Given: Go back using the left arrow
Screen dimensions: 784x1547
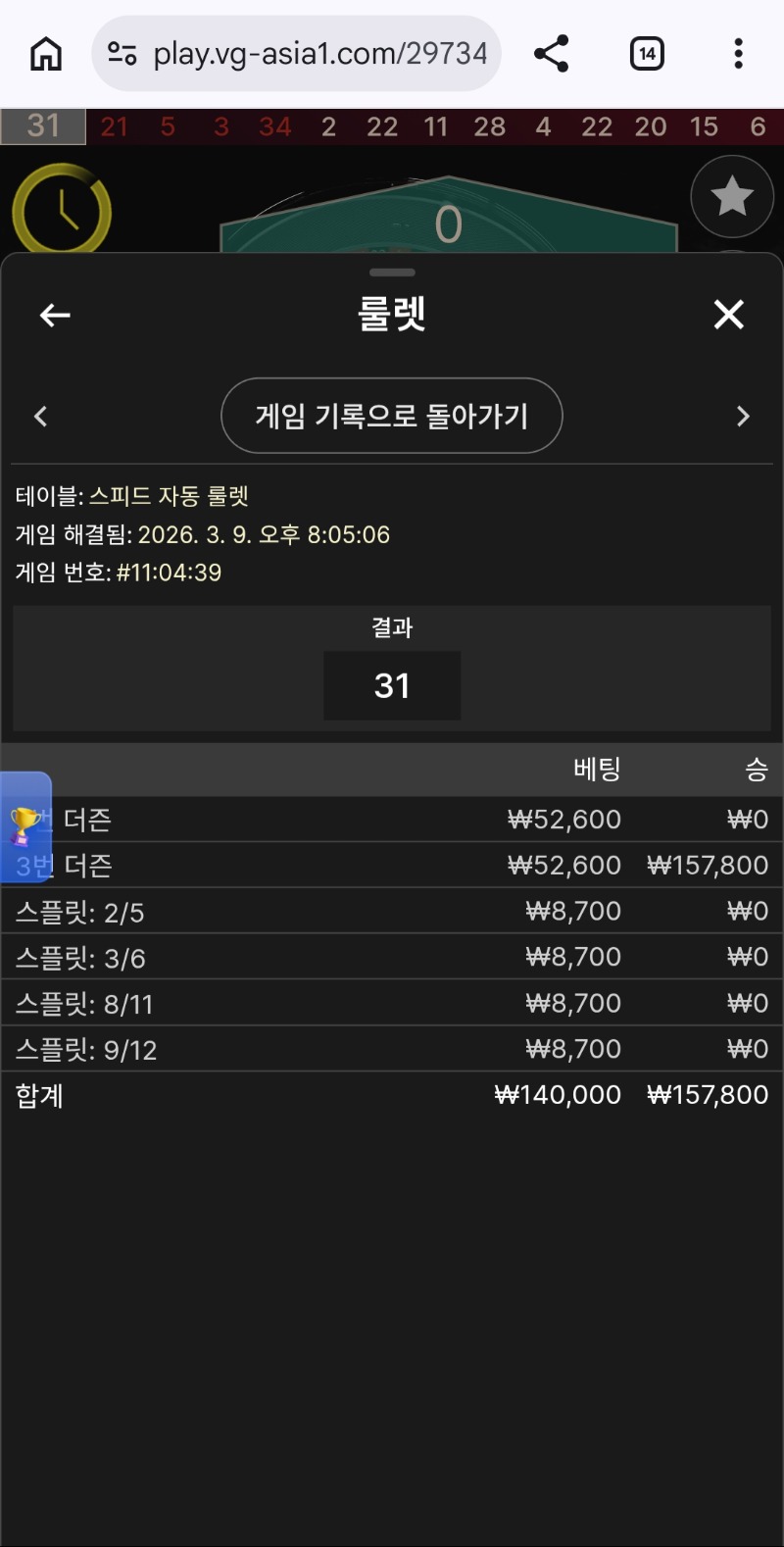Looking at the screenshot, I should 55,315.
